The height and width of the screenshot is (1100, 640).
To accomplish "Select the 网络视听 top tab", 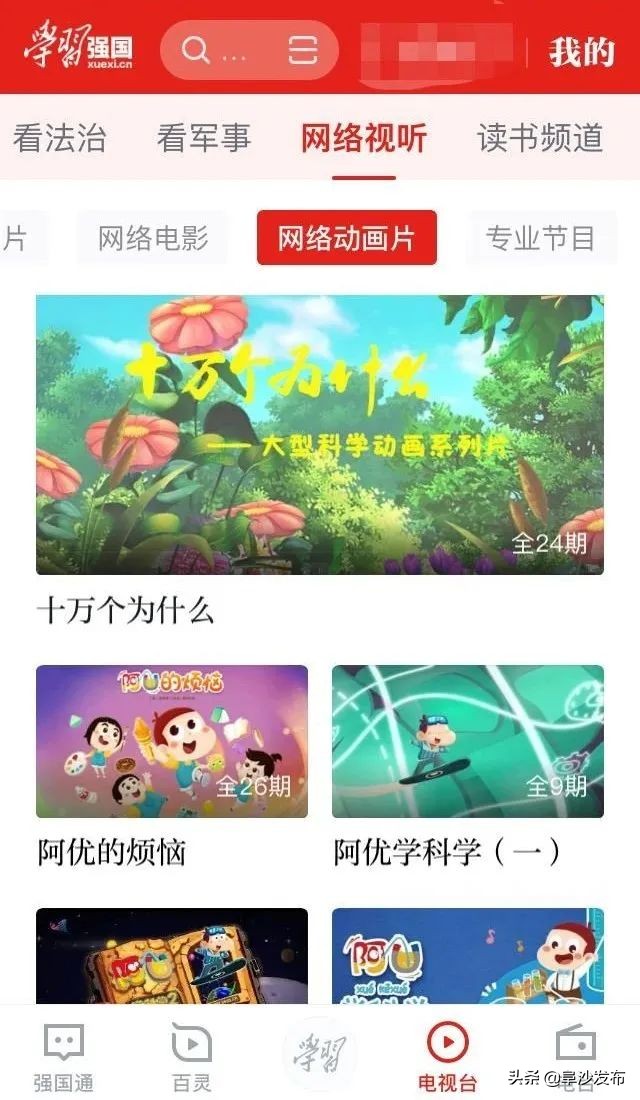I will point(364,138).
